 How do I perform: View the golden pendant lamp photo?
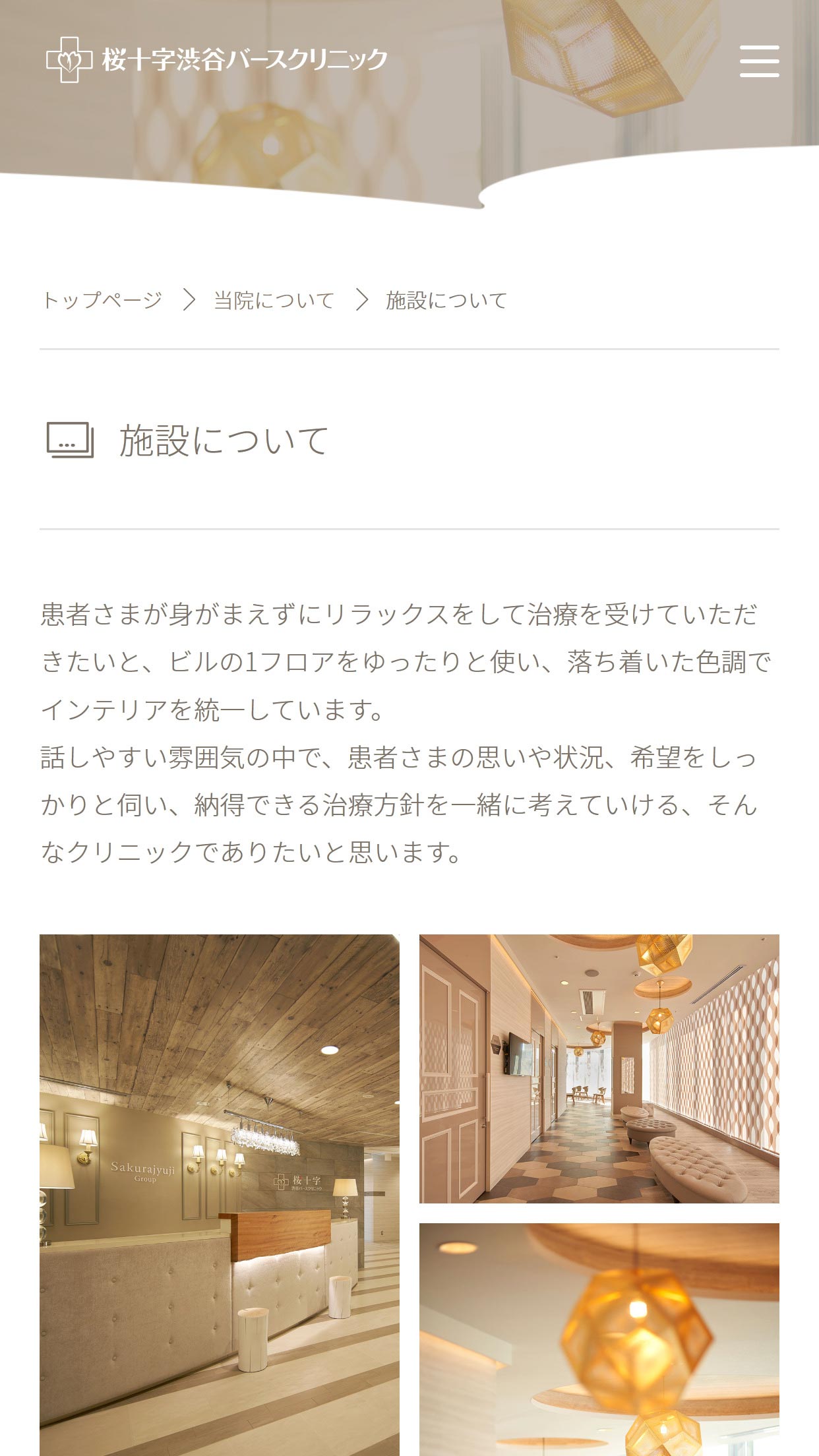[x=599, y=1339]
